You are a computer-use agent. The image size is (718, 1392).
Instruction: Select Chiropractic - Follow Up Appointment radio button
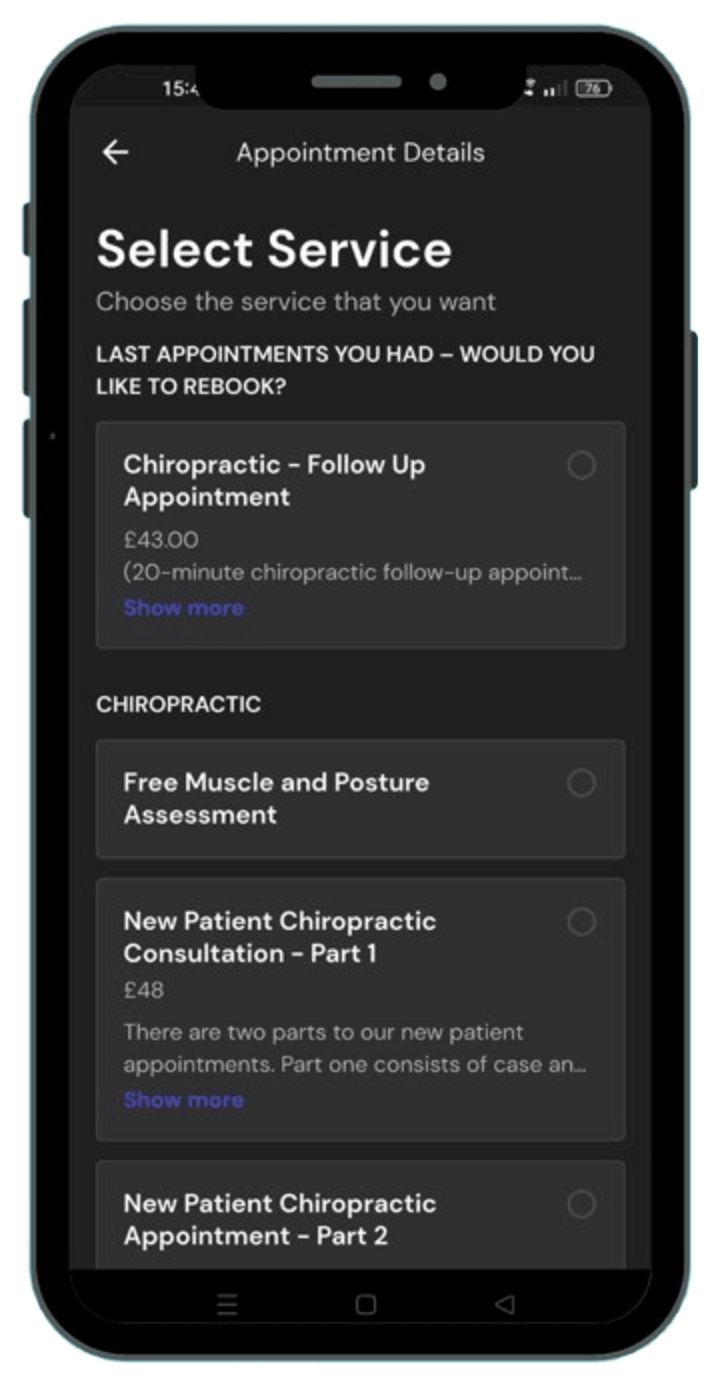point(581,465)
